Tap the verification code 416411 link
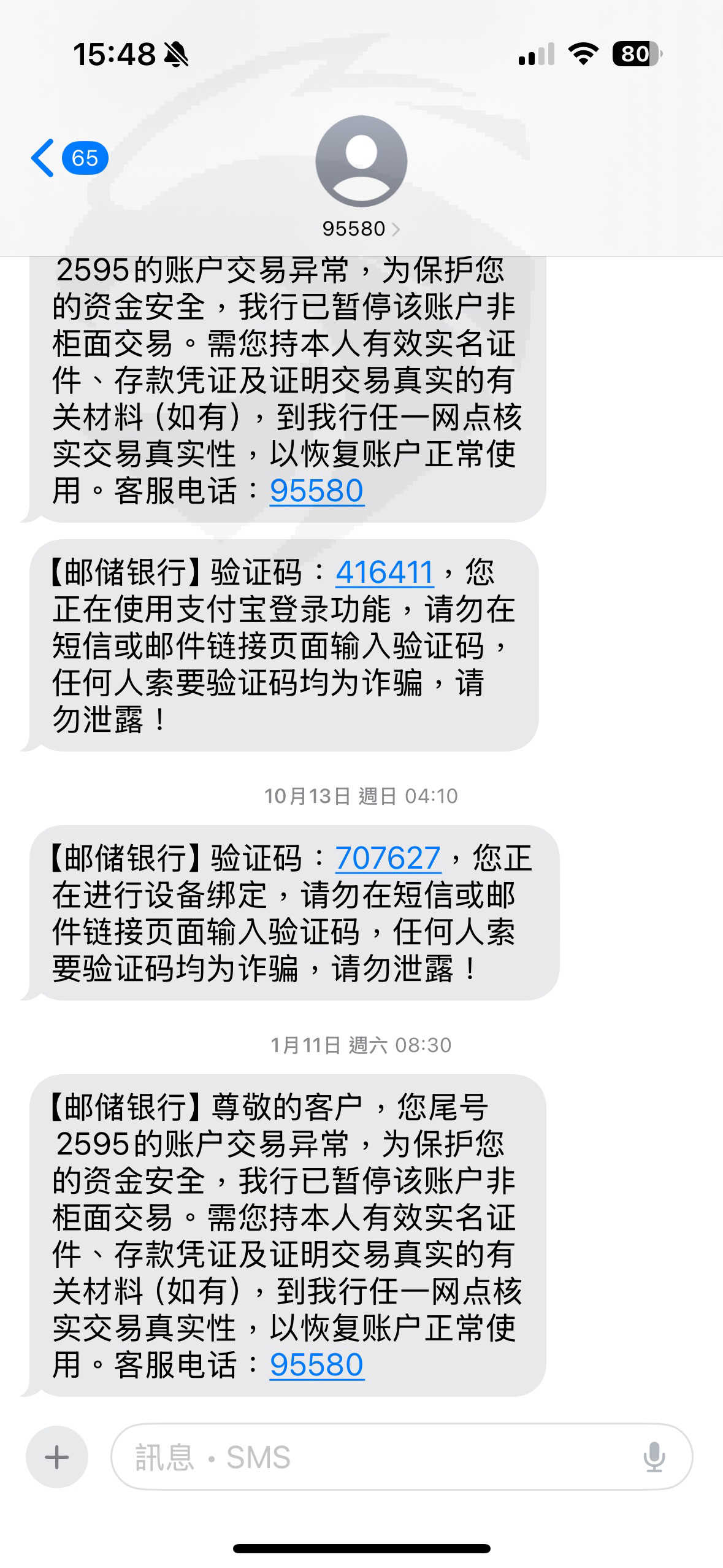 [384, 573]
